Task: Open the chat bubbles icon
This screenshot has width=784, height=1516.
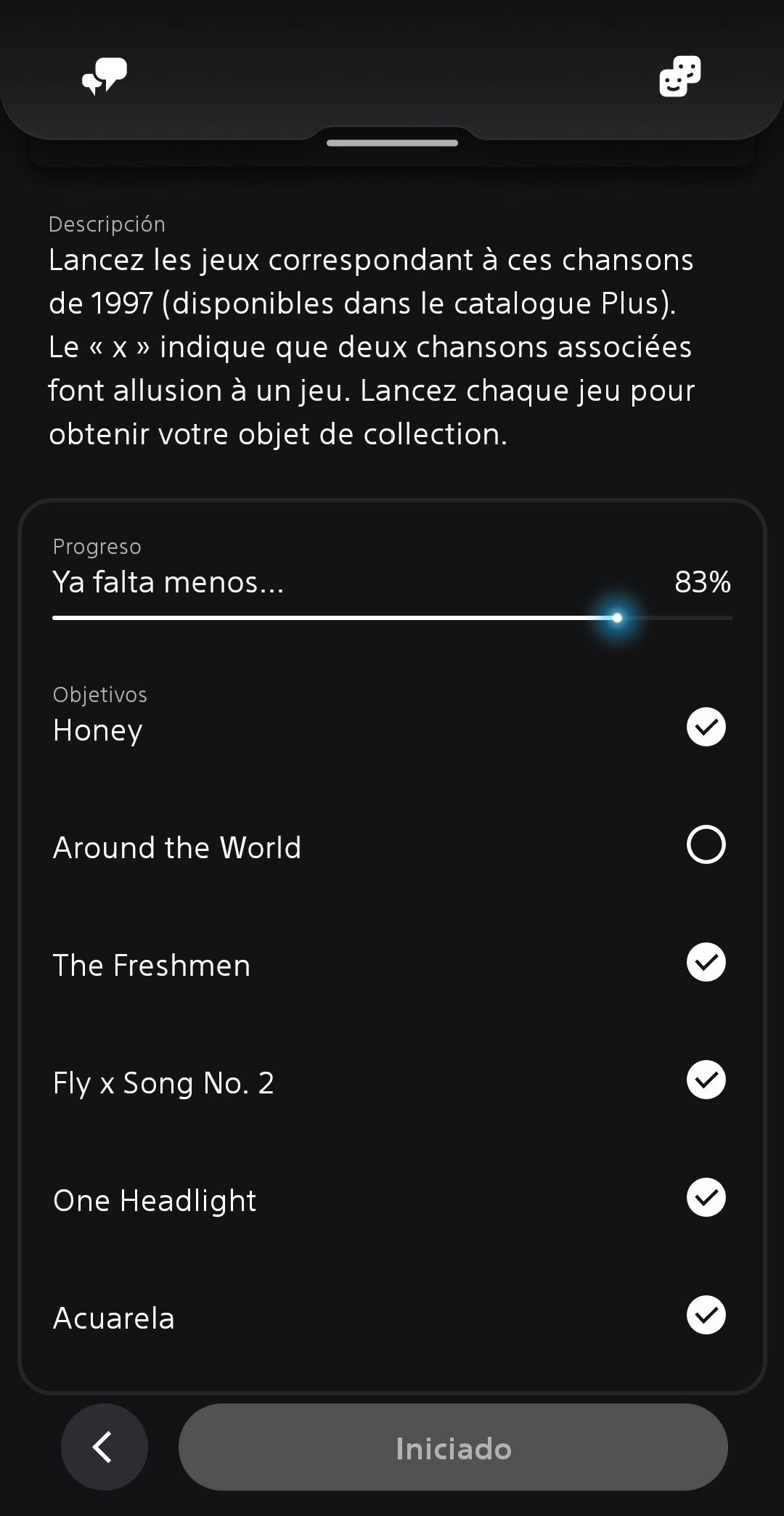Action: coord(105,76)
